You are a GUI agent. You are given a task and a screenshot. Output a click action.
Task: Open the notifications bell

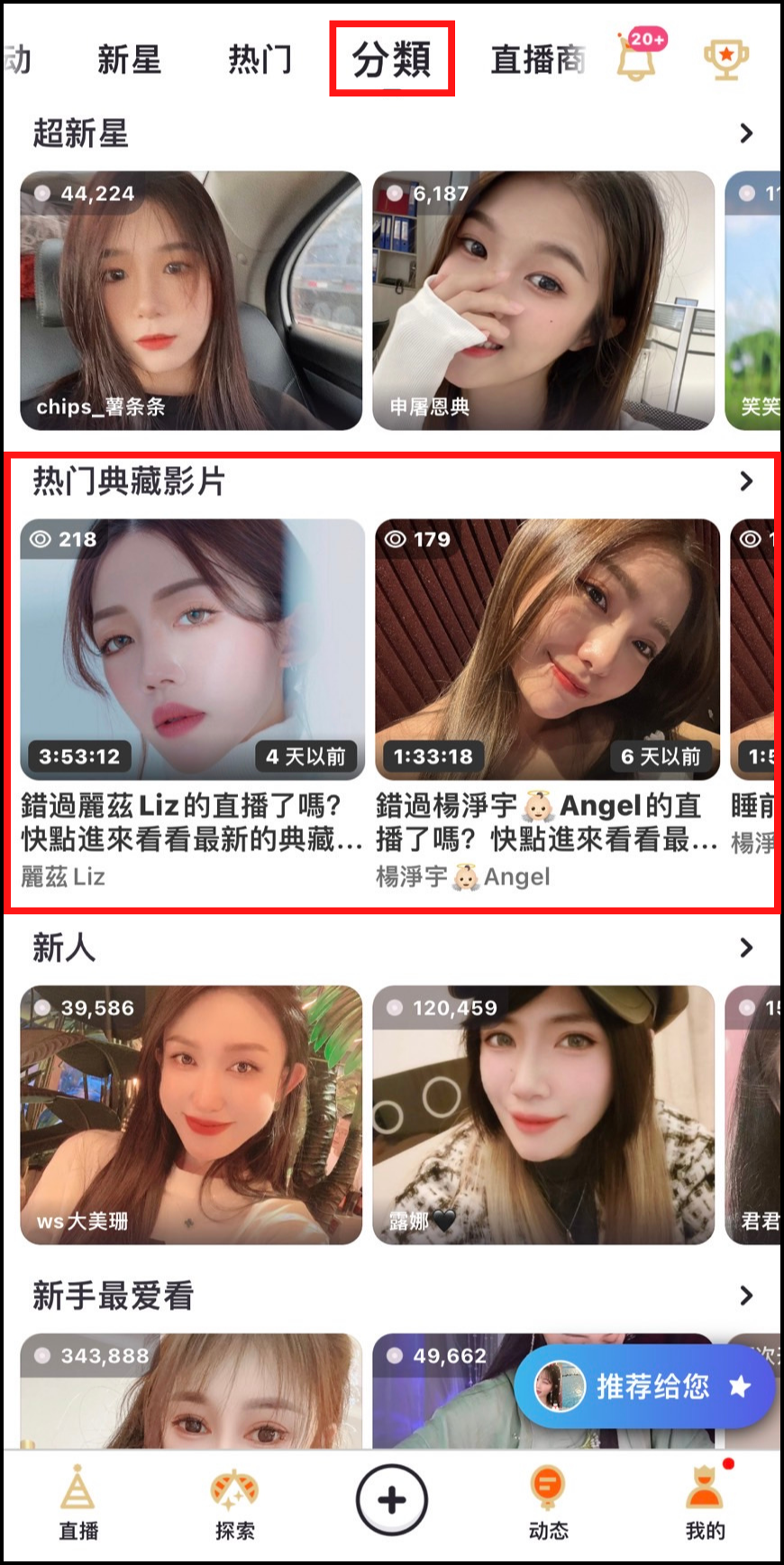tap(635, 59)
